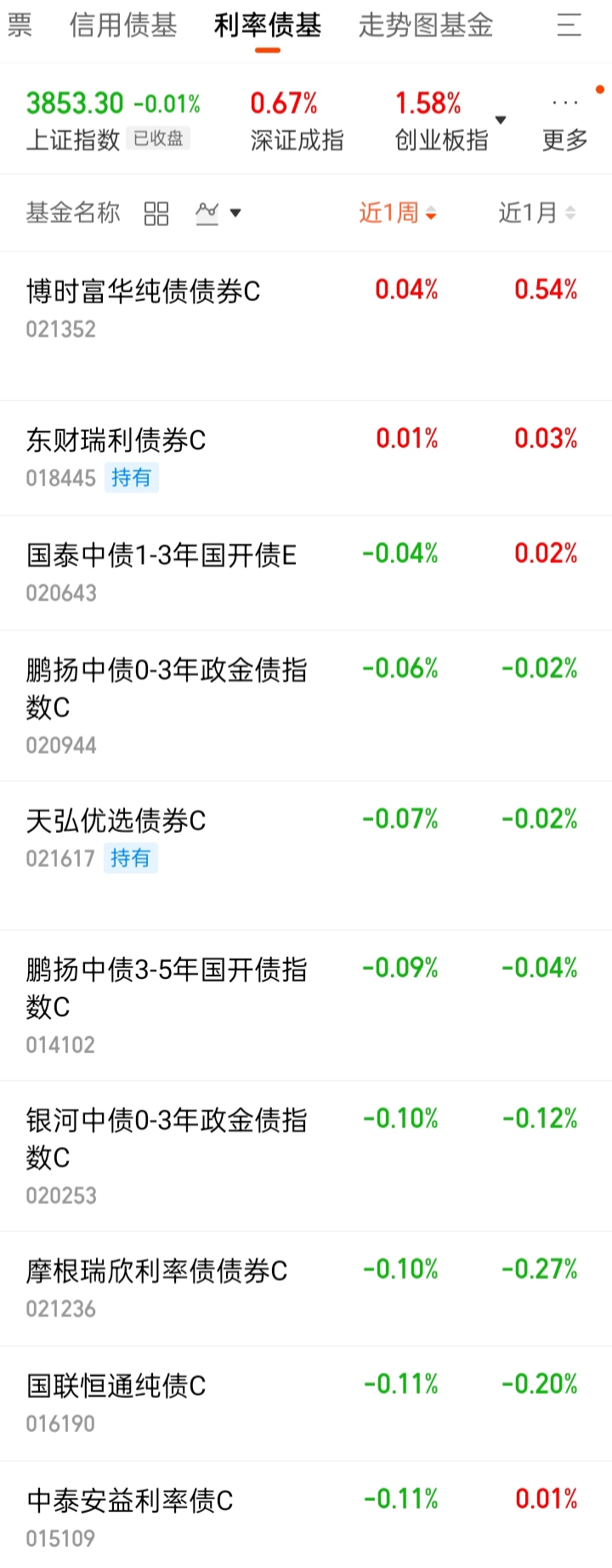
Task: Switch to the 信用债基 tab
Action: pyautogui.click(x=123, y=25)
